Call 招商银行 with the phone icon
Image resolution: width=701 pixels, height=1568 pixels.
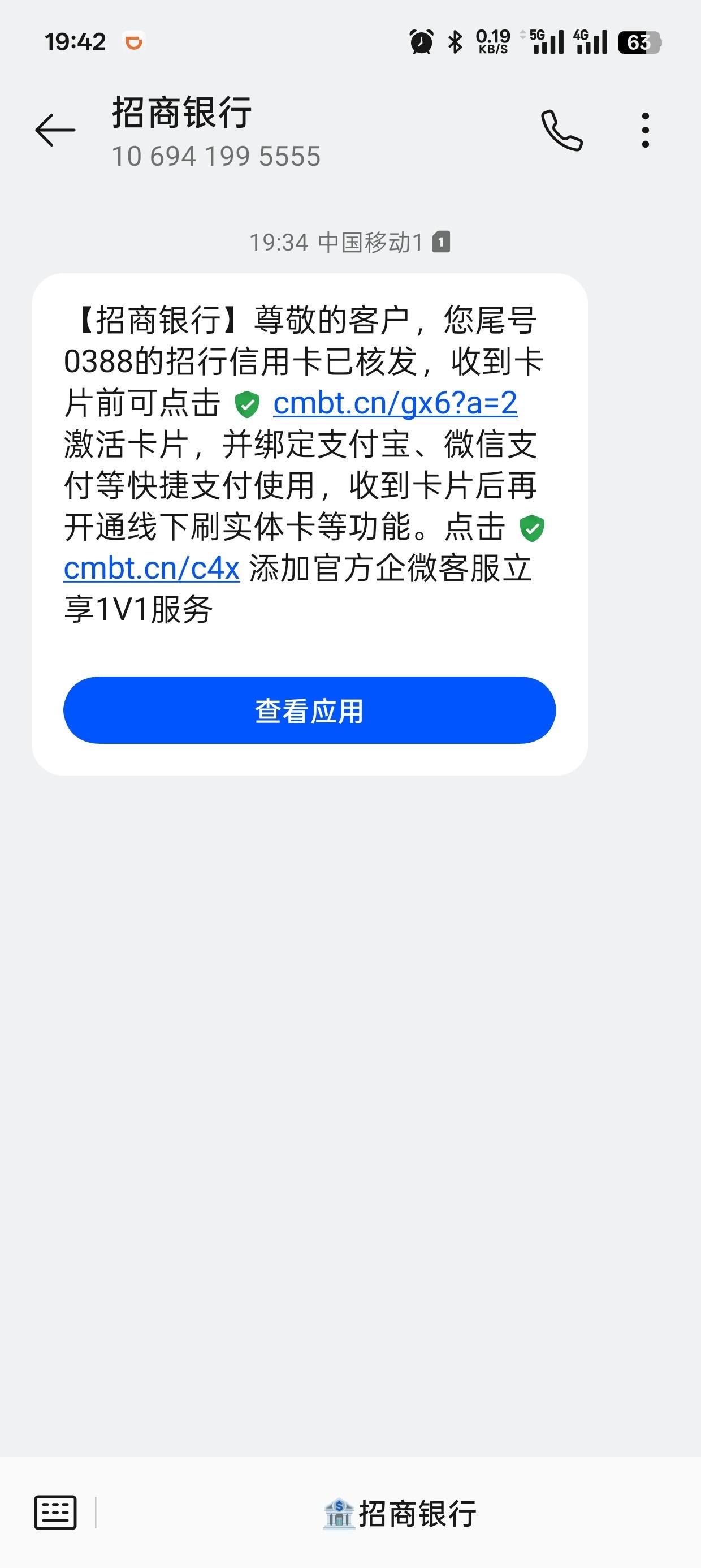coord(562,130)
